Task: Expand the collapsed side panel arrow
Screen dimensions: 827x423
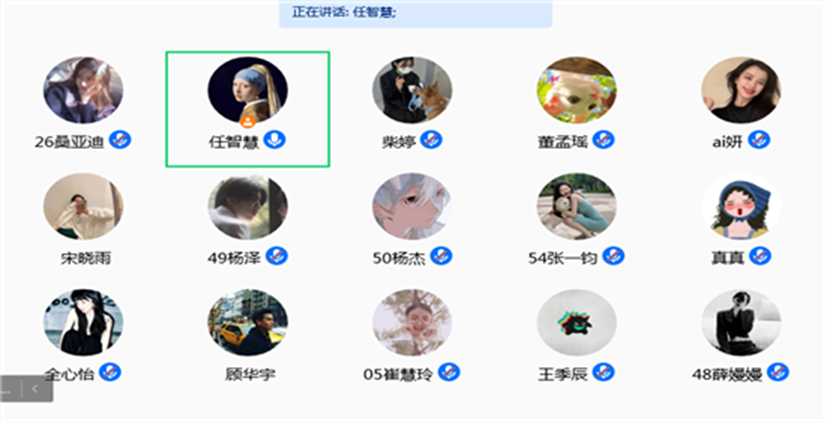Action: (35, 388)
